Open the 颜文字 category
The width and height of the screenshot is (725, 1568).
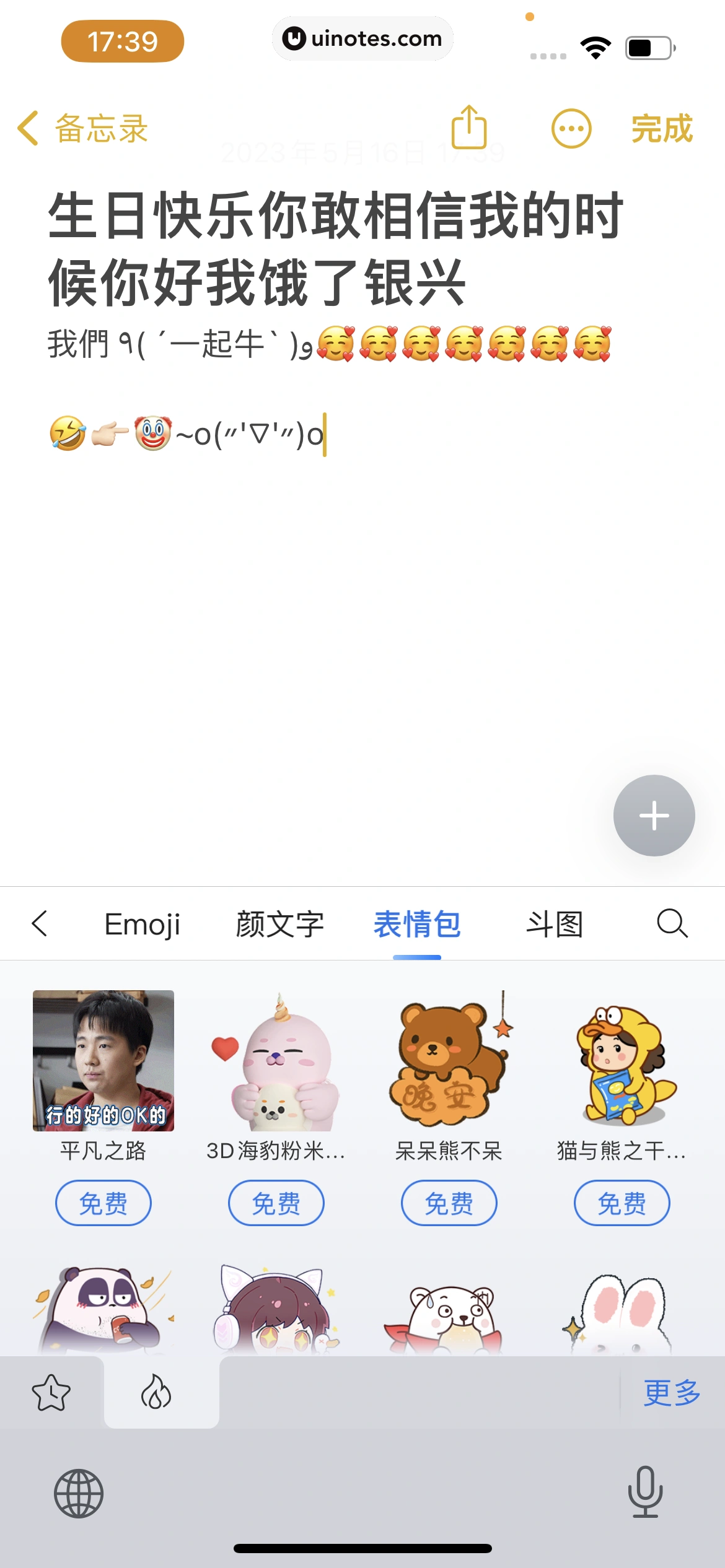[280, 923]
